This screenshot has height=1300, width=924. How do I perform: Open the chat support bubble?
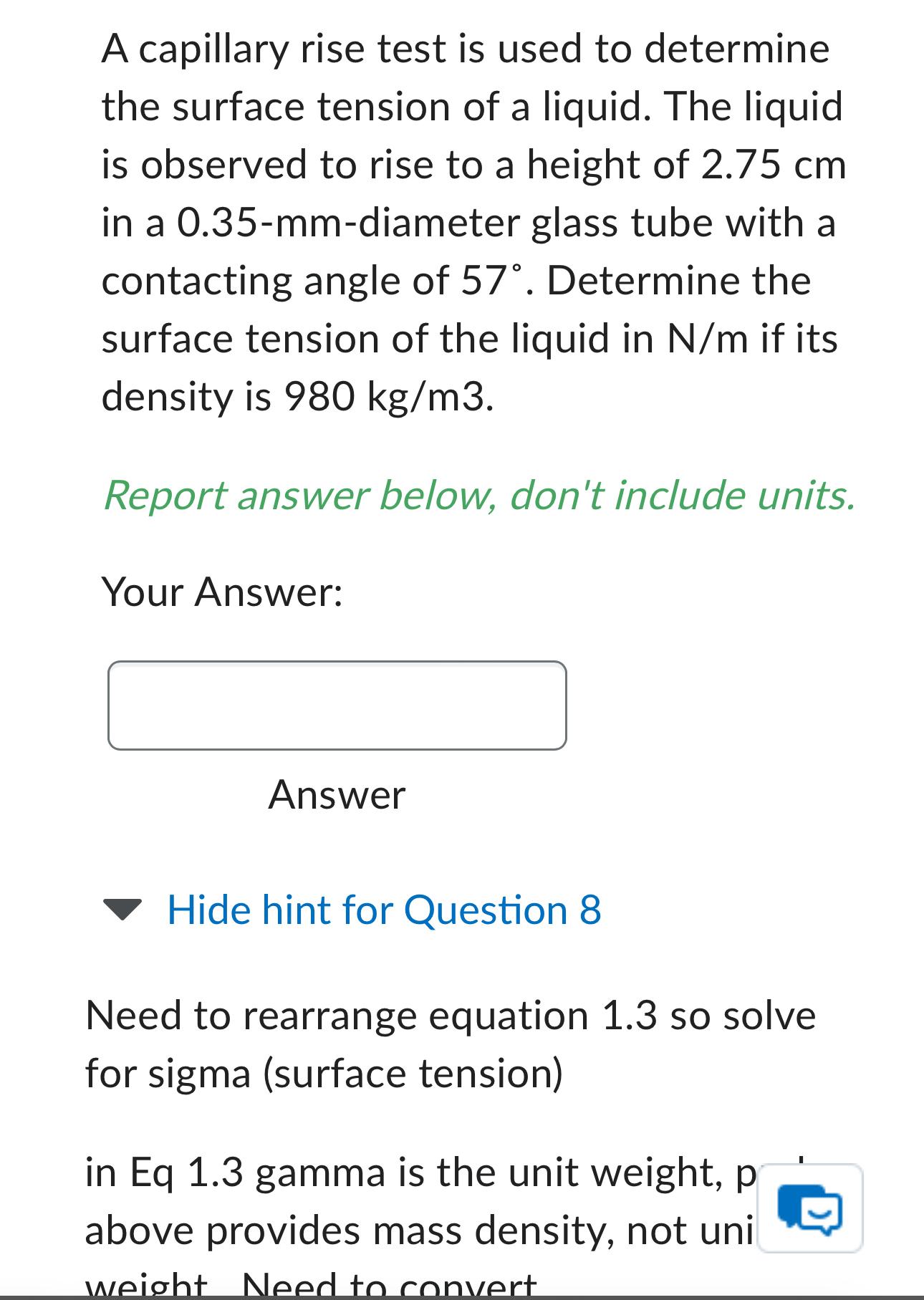pos(810,1208)
